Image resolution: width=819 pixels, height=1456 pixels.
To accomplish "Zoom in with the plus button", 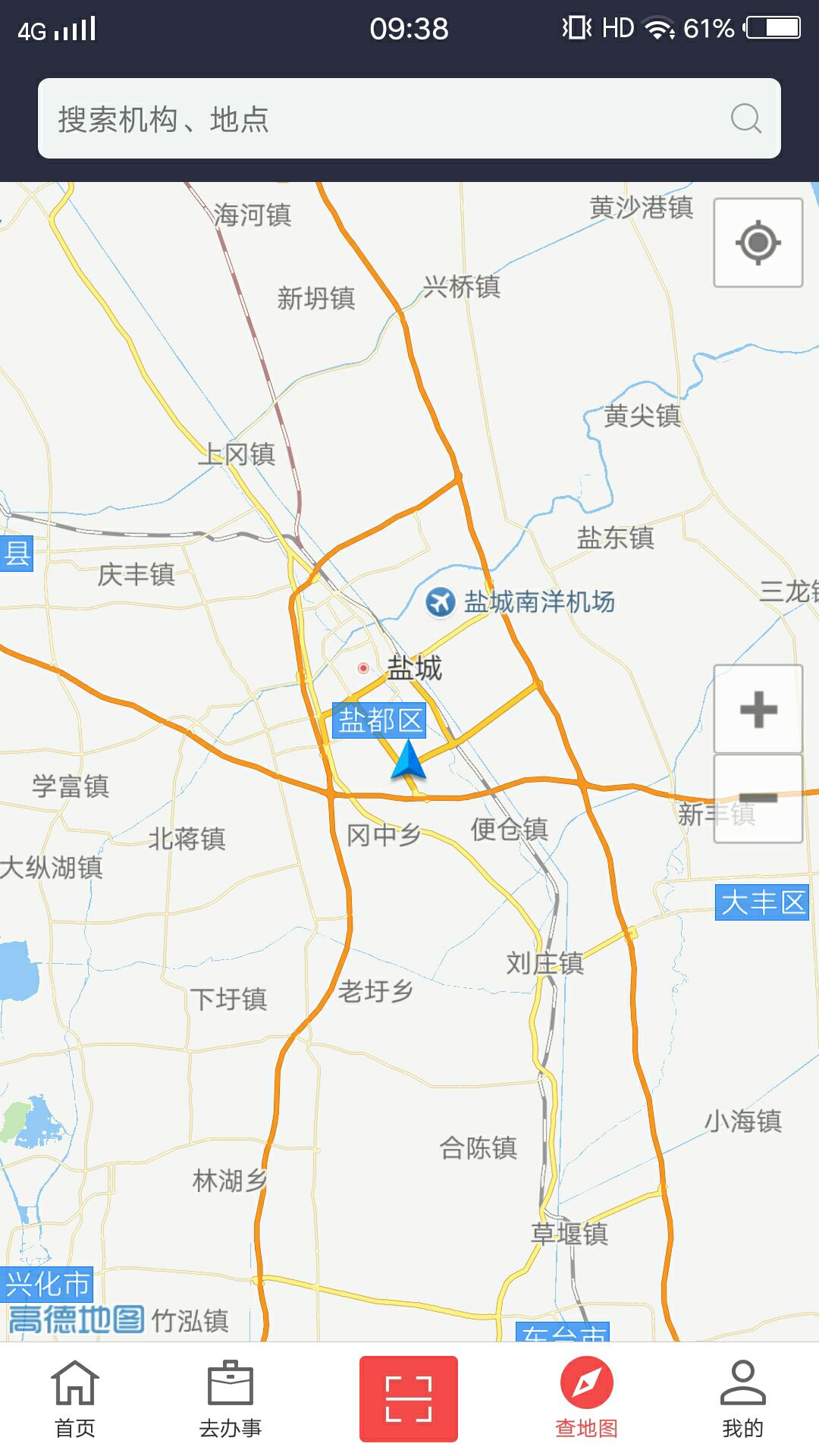I will (x=758, y=710).
